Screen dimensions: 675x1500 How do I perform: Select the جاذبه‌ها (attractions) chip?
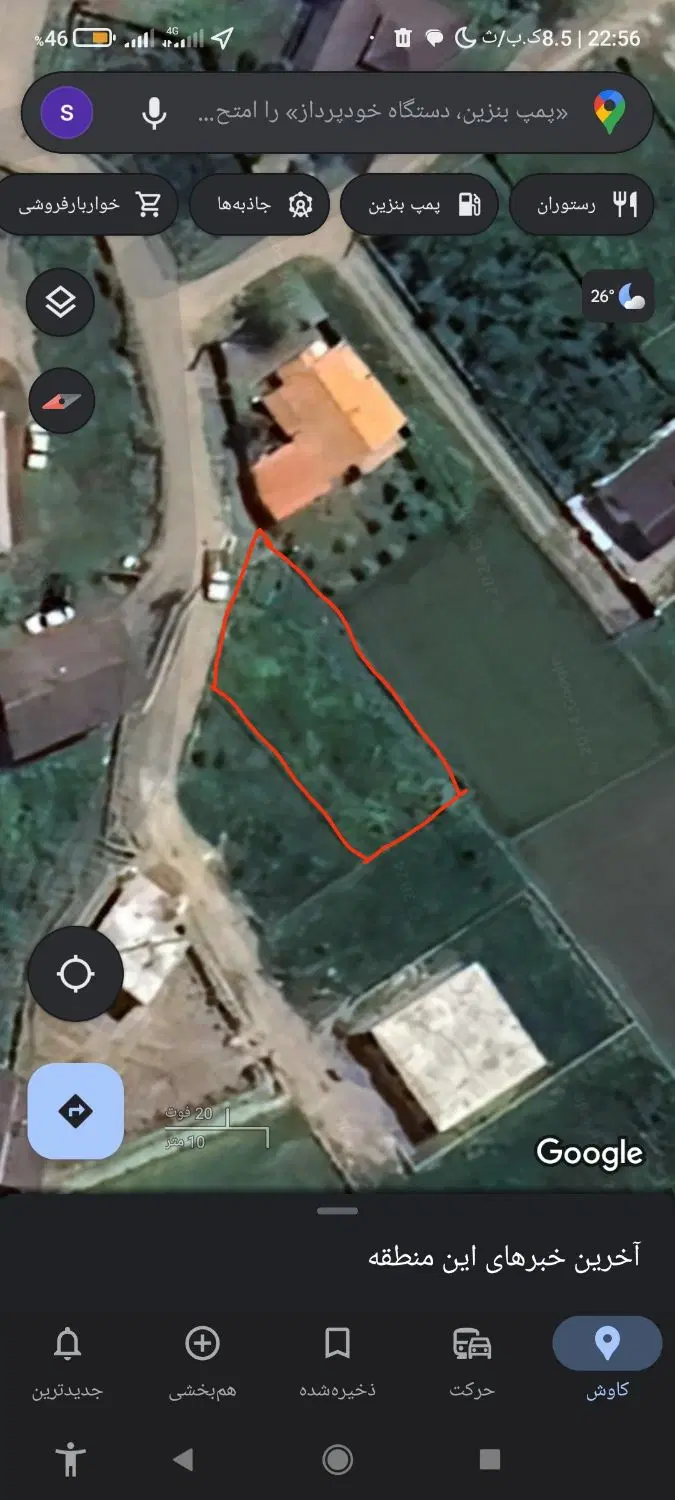point(259,205)
